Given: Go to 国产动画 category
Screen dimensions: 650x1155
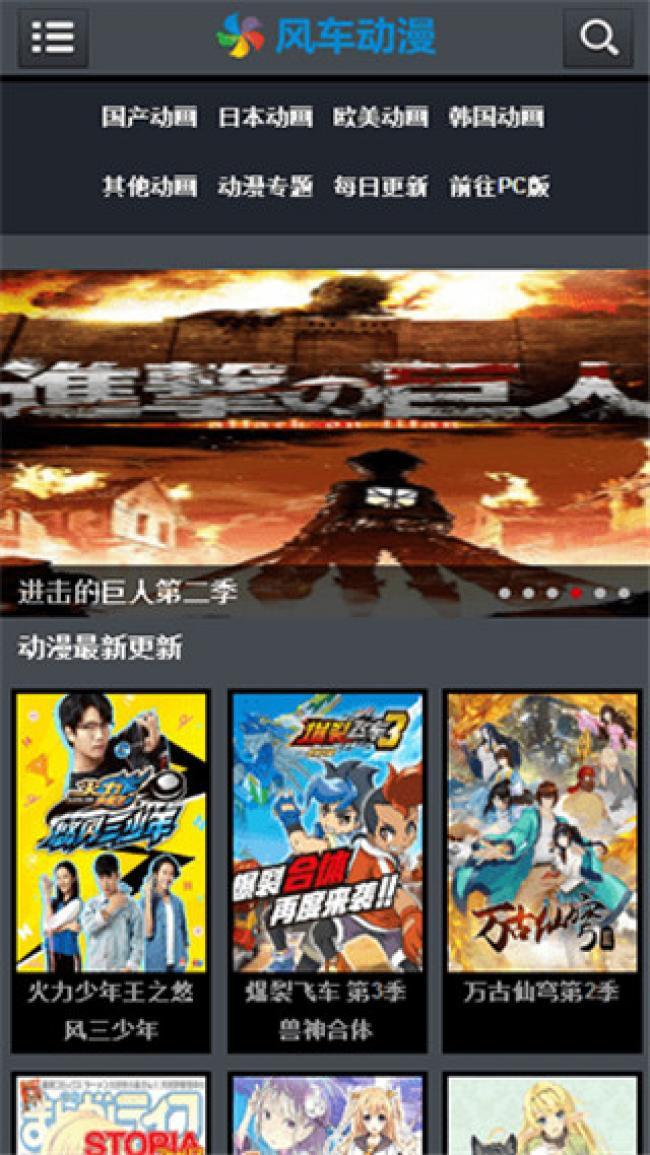Looking at the screenshot, I should pyautogui.click(x=149, y=117).
